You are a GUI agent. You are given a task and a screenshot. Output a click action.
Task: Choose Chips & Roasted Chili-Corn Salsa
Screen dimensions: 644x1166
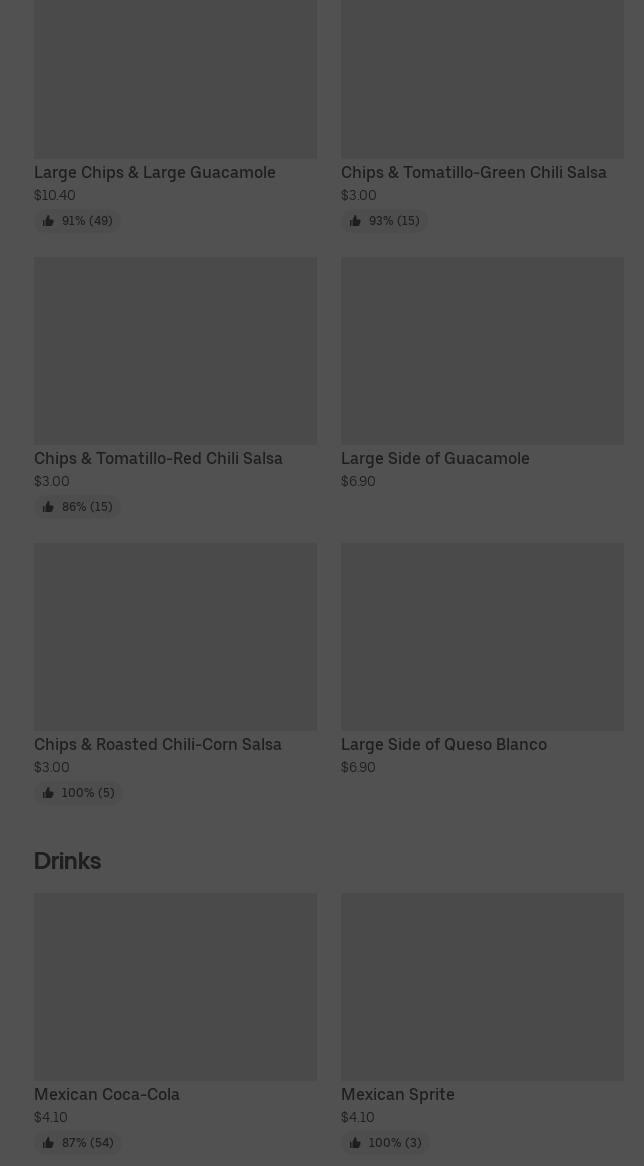coord(175,673)
